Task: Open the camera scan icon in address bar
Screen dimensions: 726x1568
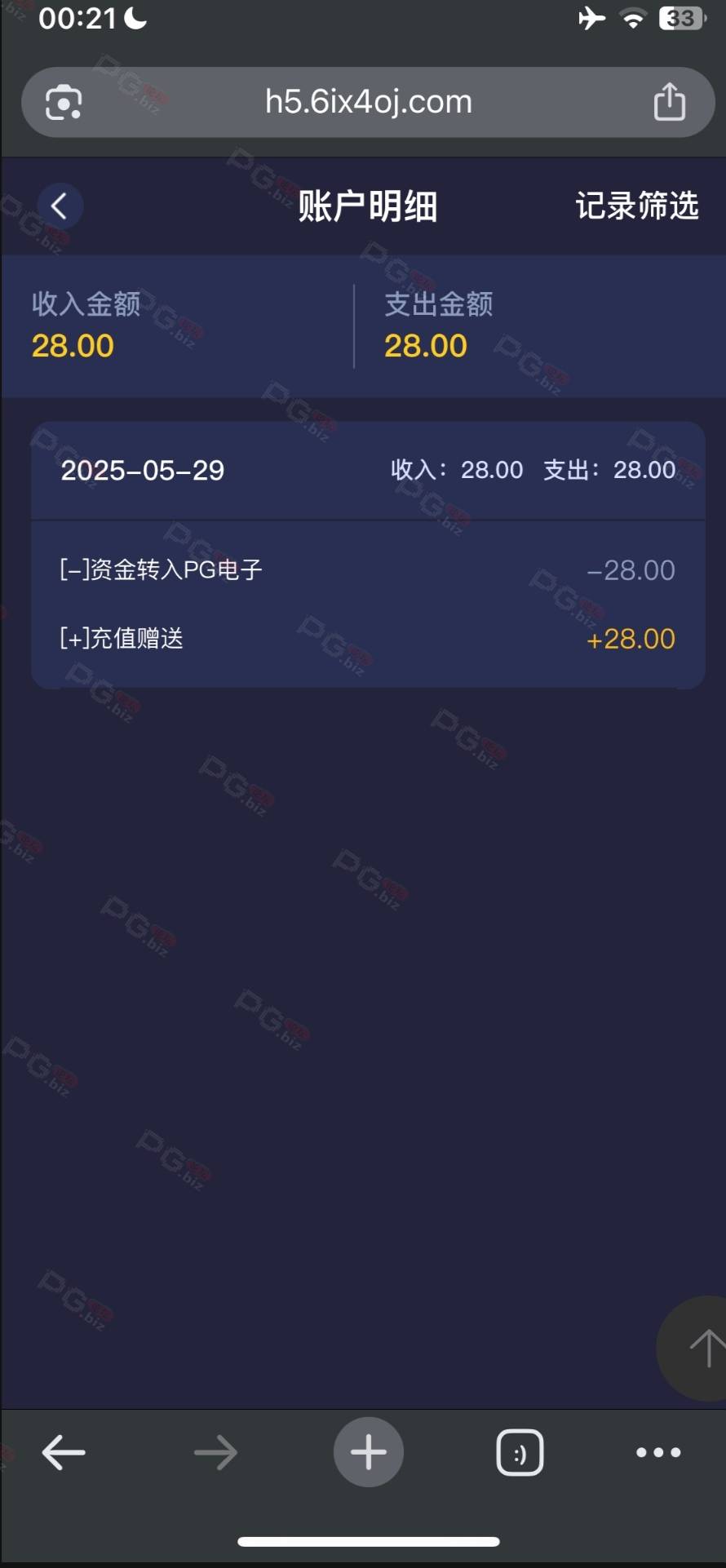Action: [64, 103]
